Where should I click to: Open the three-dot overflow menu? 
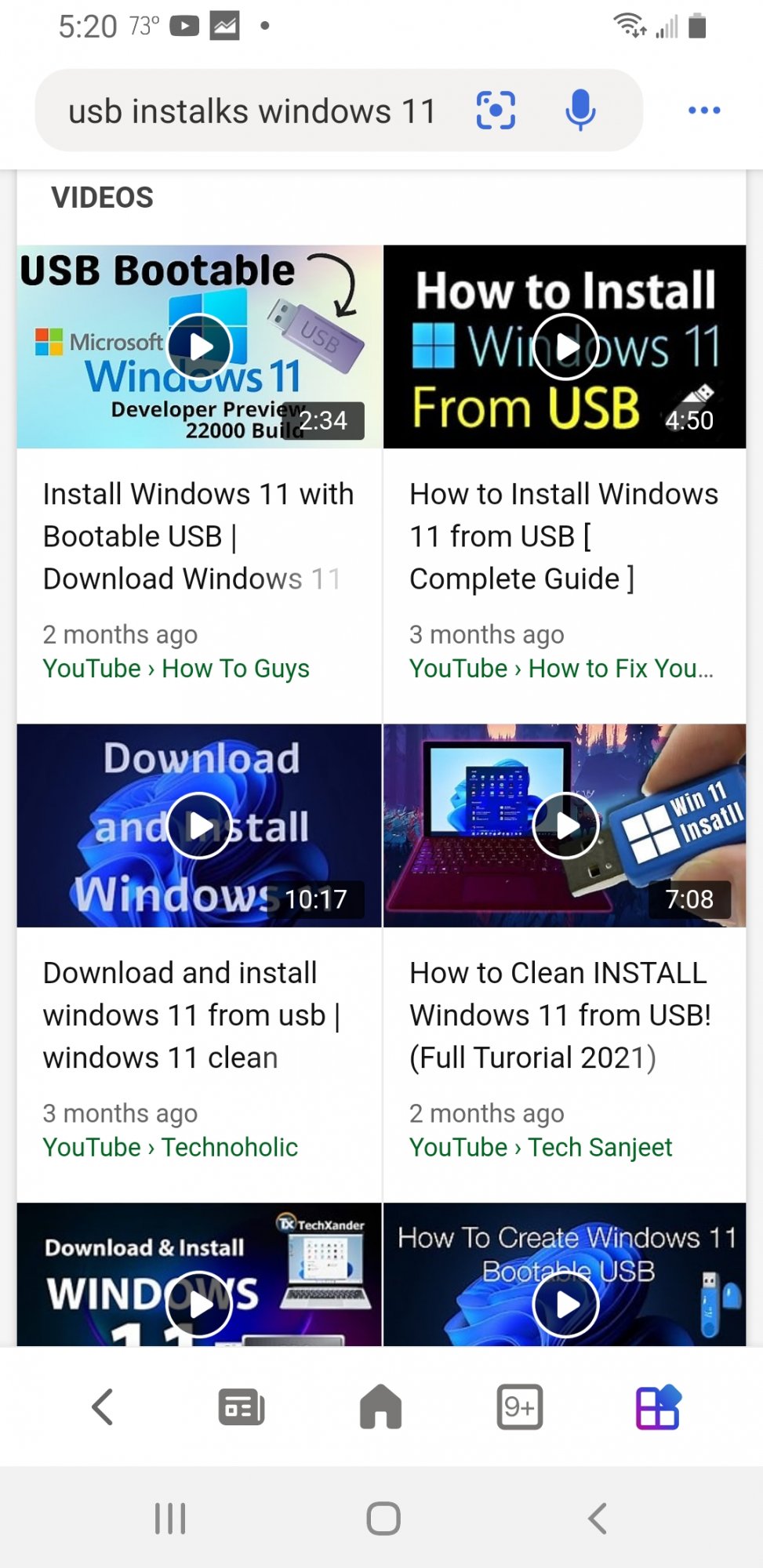703,110
